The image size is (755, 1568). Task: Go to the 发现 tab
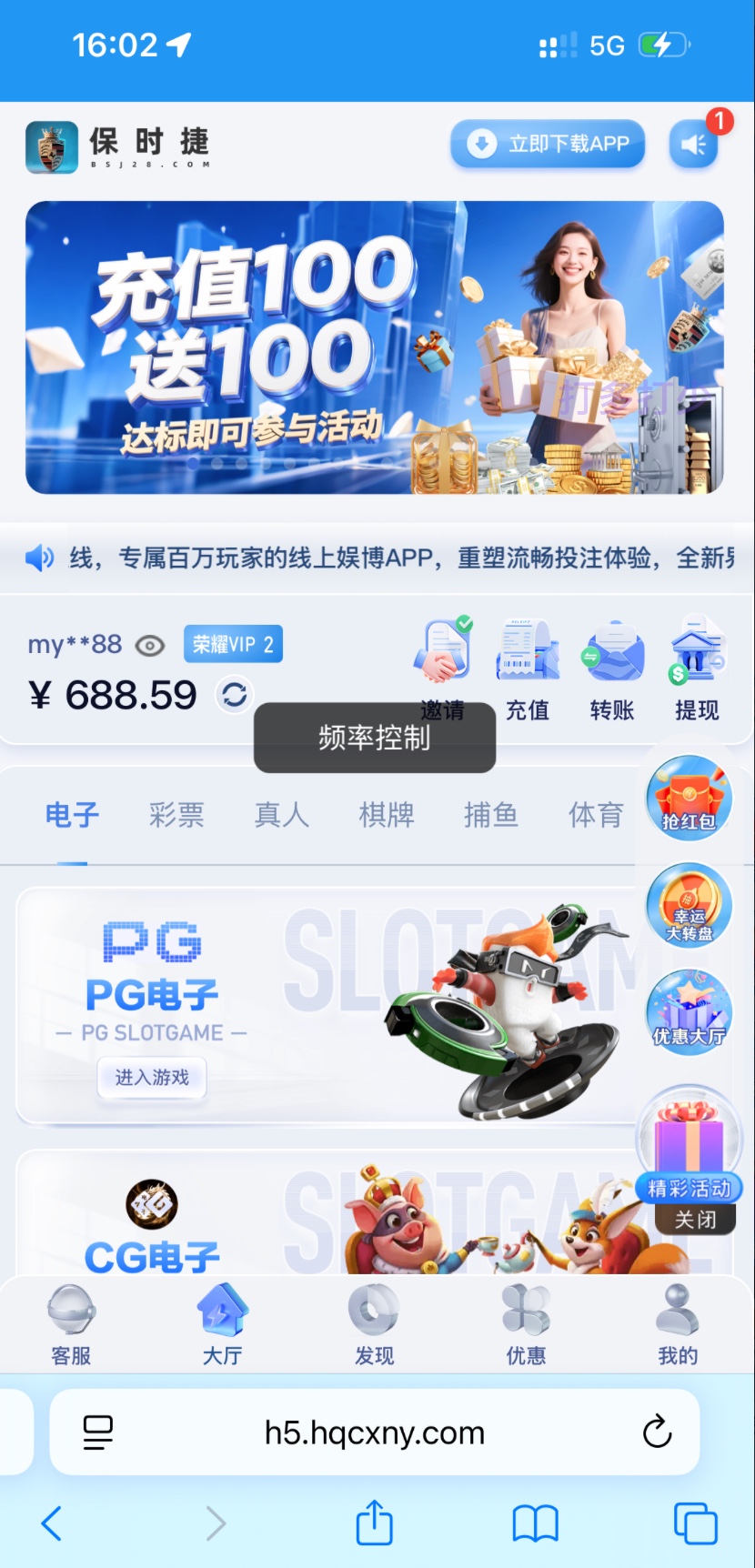(x=374, y=1325)
